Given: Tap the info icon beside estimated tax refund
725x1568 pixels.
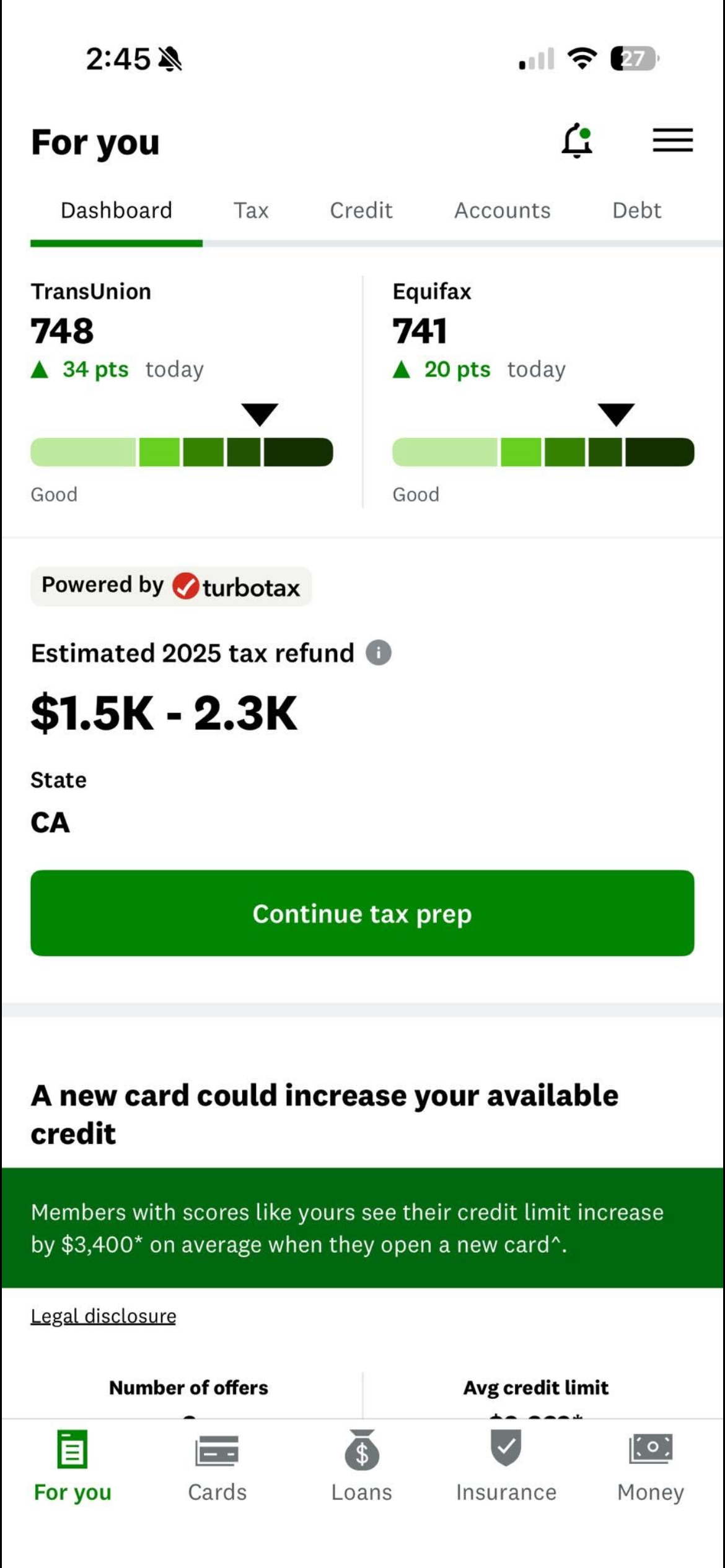Looking at the screenshot, I should (x=377, y=652).
